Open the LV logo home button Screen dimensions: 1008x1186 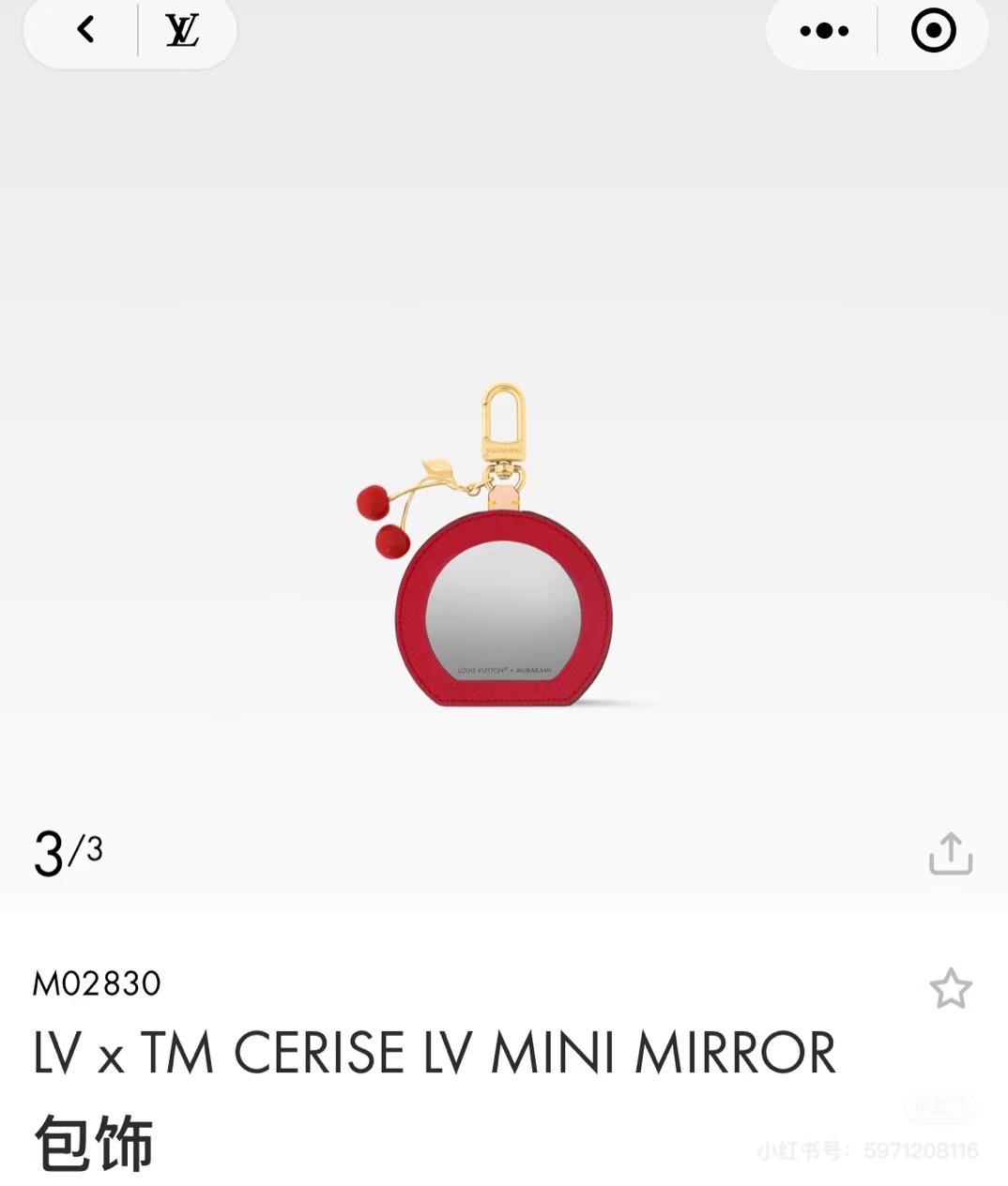182,30
